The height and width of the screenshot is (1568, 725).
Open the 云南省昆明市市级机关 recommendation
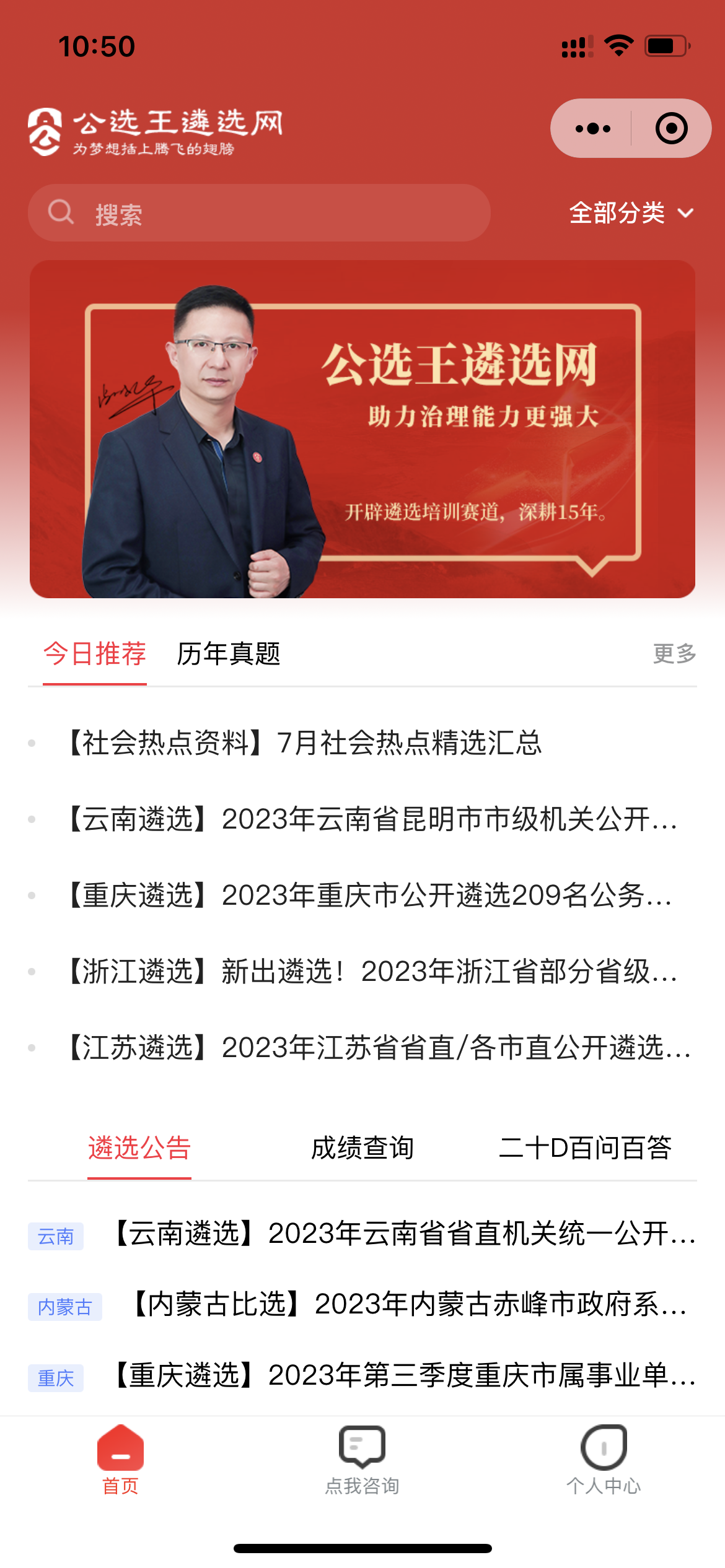pyautogui.click(x=372, y=819)
